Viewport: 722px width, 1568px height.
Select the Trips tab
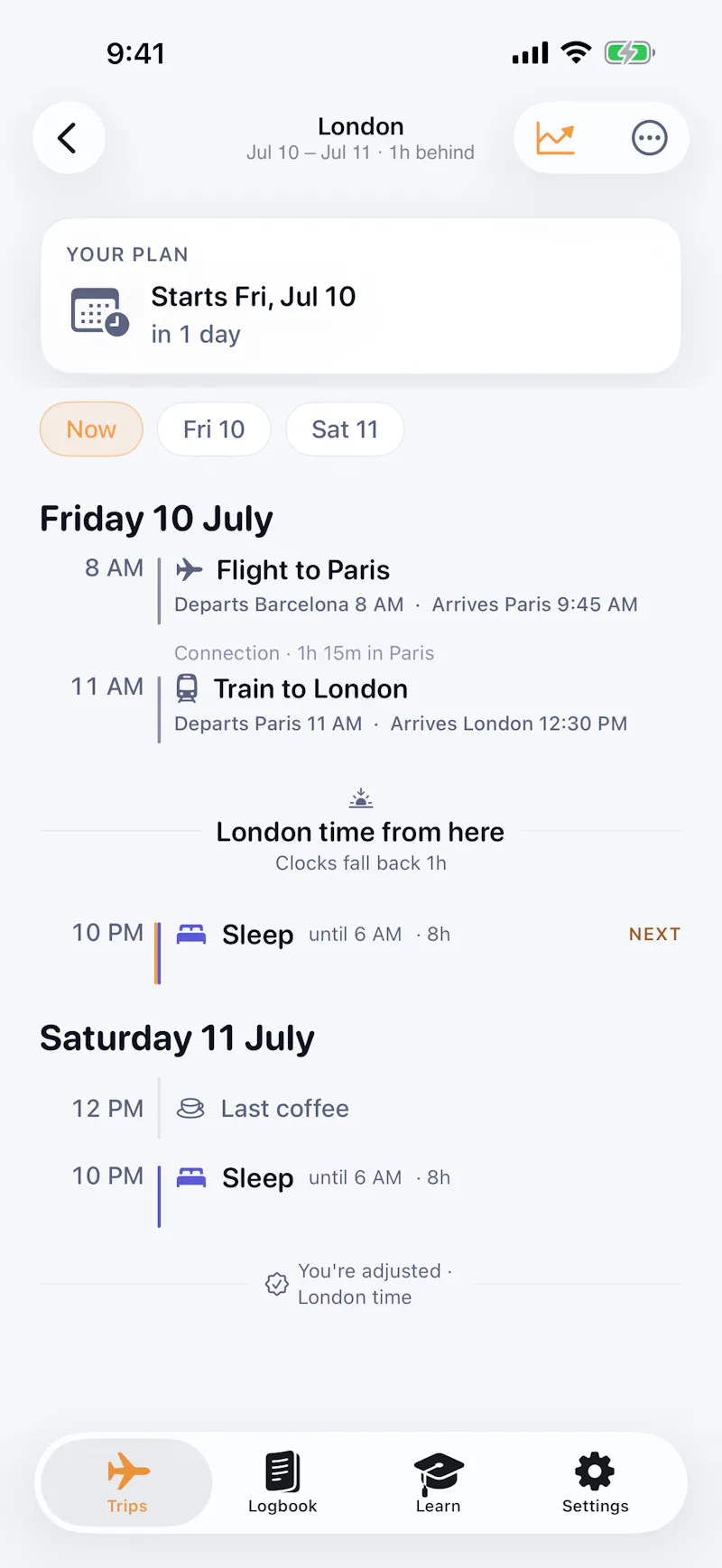click(127, 1483)
